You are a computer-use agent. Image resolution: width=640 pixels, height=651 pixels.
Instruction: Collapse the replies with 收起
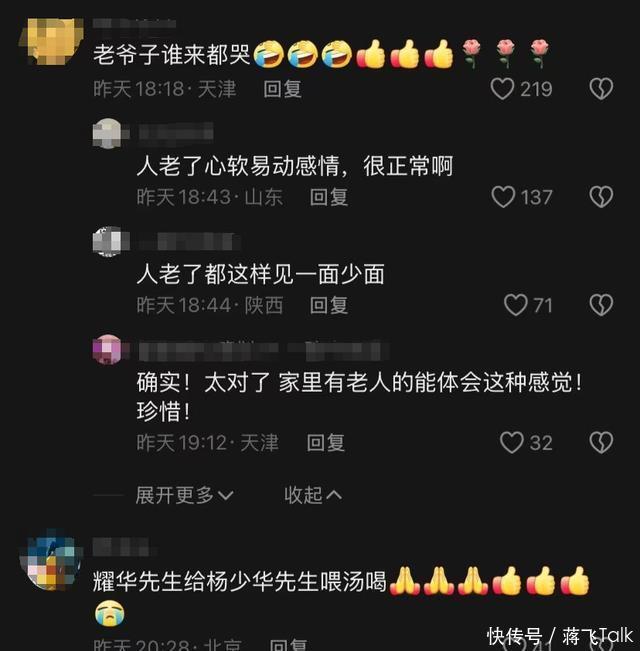coord(313,495)
